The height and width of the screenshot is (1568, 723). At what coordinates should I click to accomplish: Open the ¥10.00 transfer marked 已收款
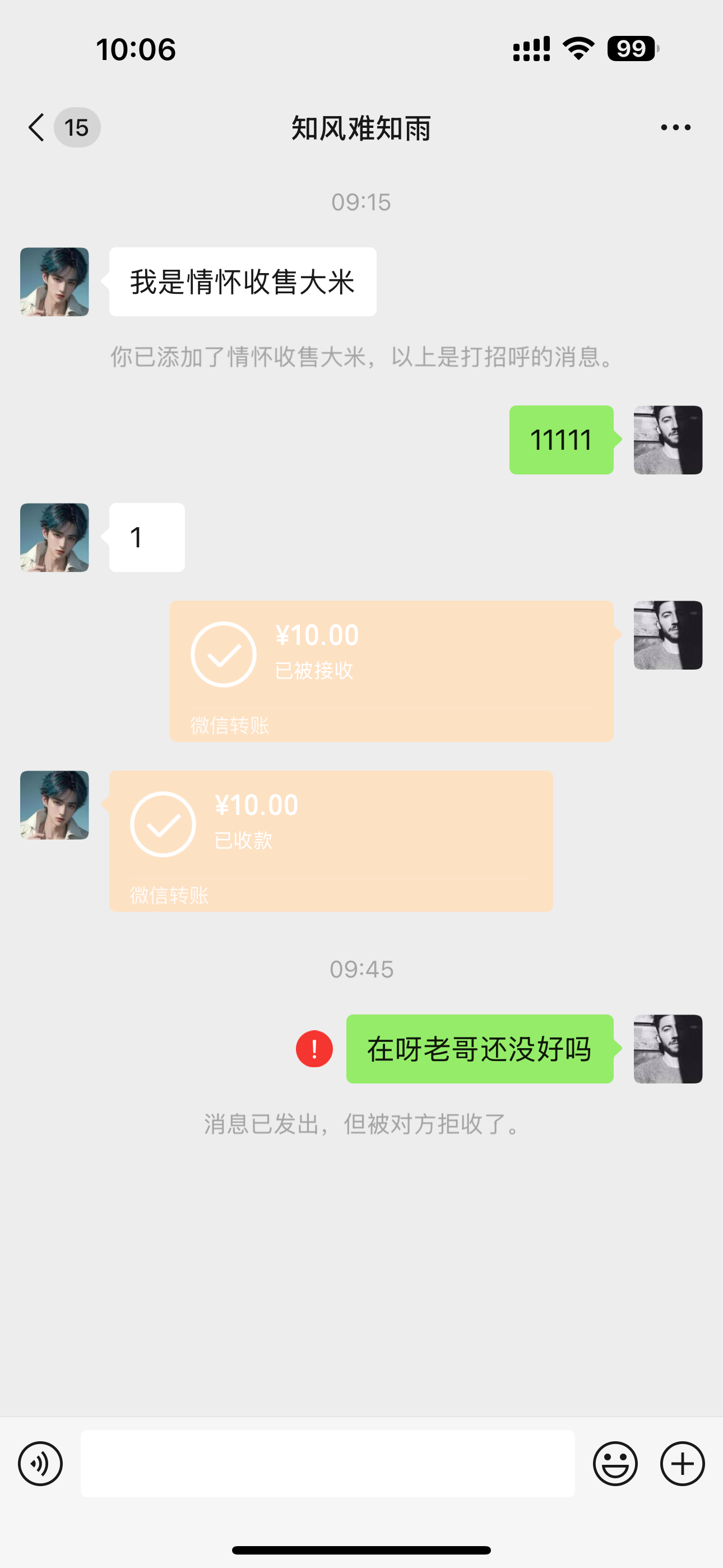pos(331,841)
